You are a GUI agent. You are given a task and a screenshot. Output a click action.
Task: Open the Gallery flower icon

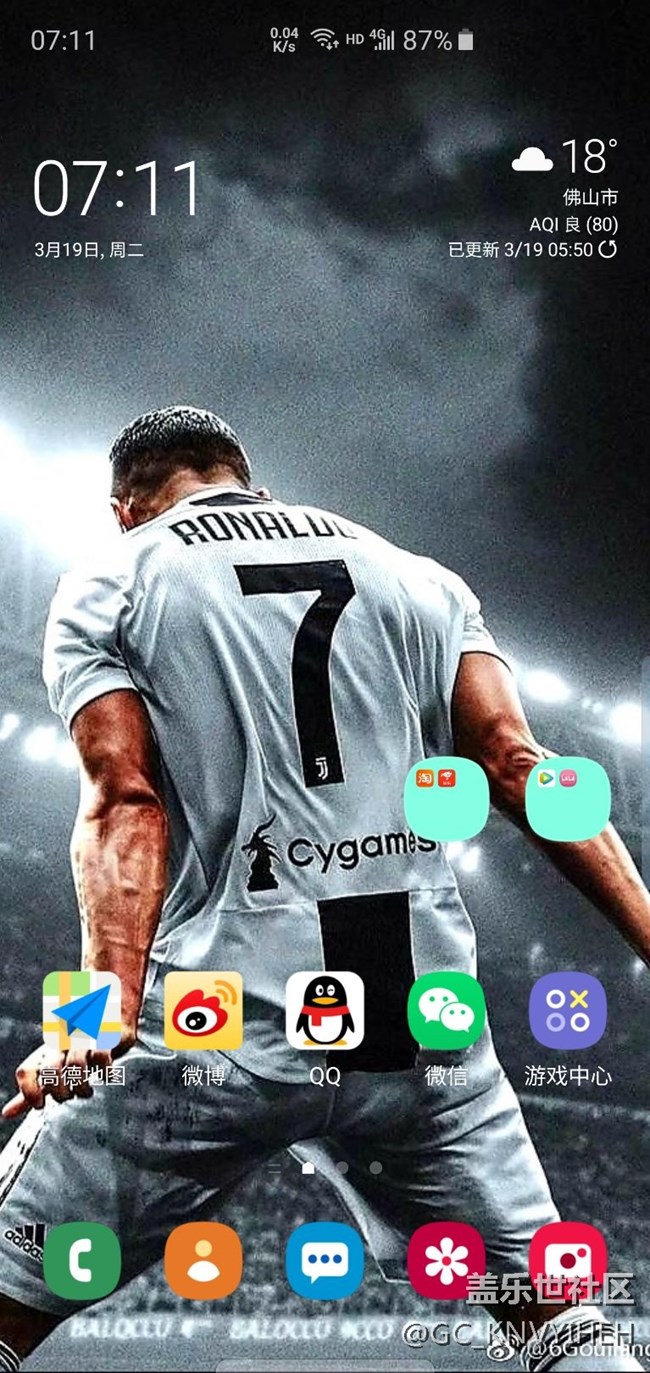[447, 1261]
